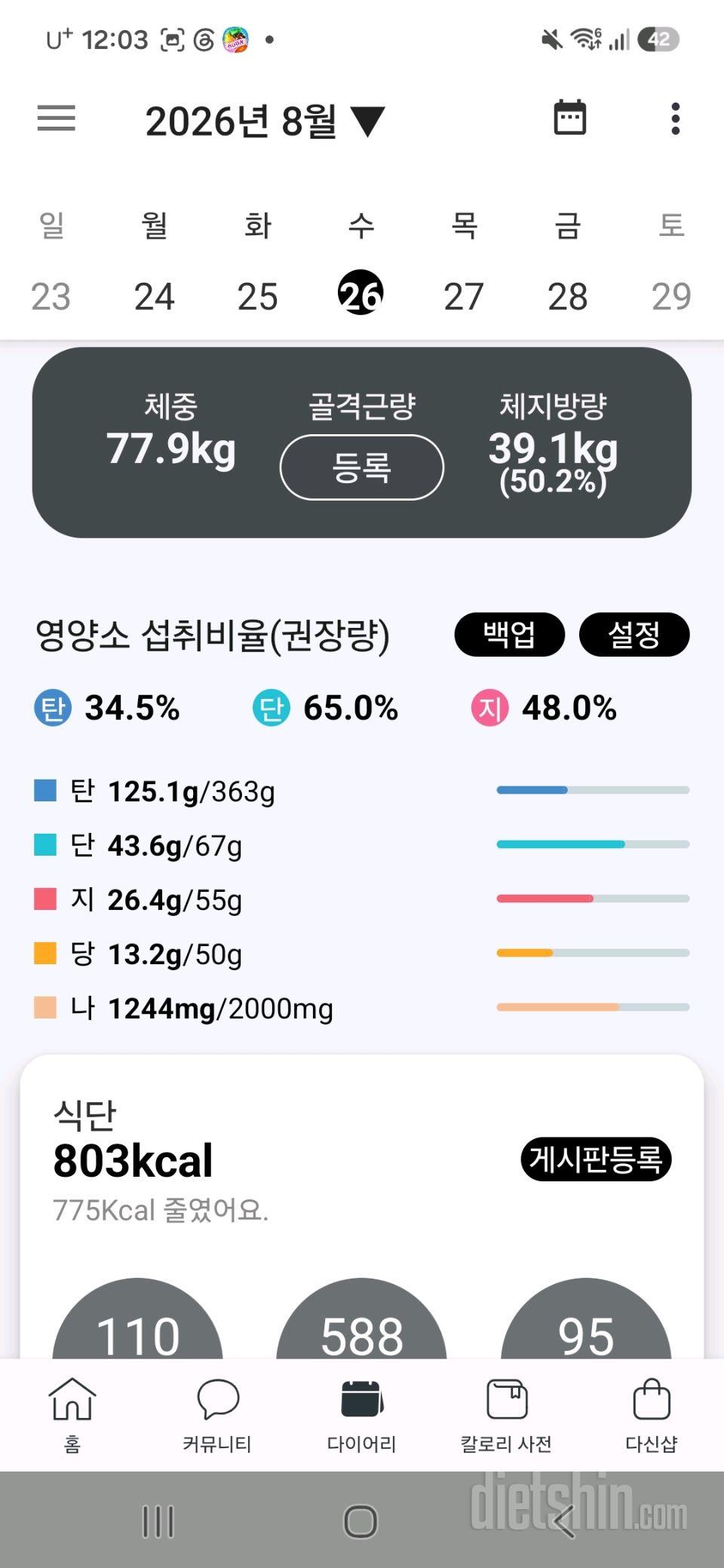This screenshot has width=724, height=1568.
Task: Open the hamburger drawer menu
Action: click(x=57, y=118)
